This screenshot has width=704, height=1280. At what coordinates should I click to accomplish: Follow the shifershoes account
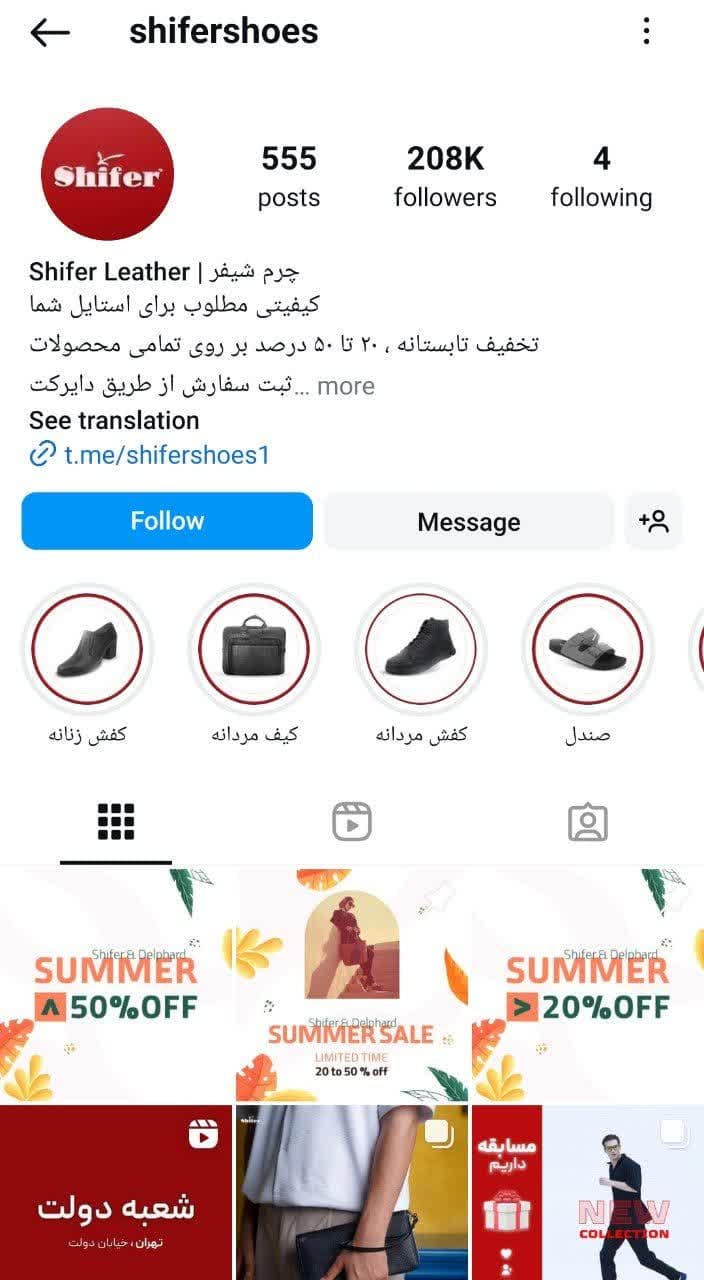tap(167, 521)
